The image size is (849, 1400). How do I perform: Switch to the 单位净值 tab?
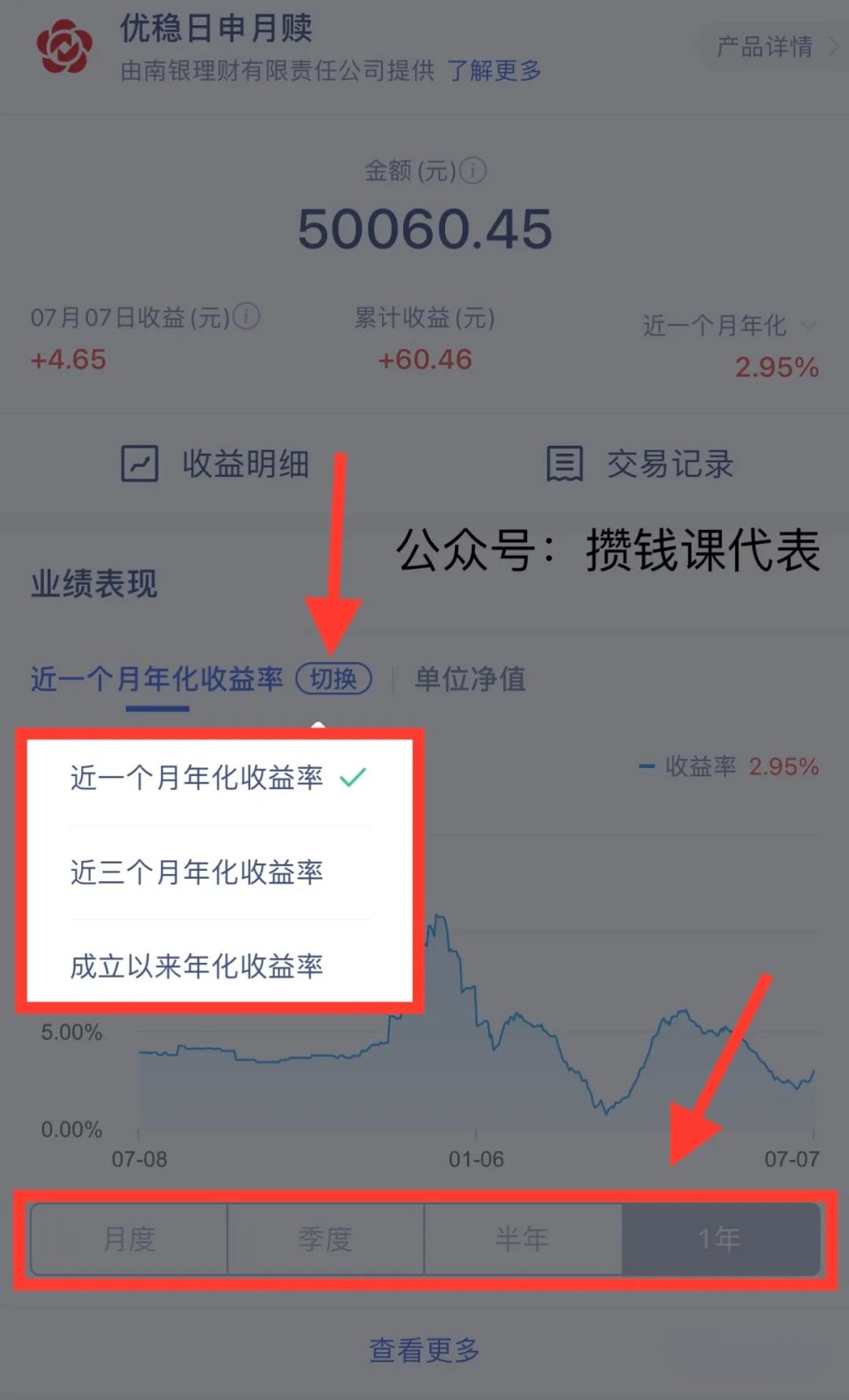tap(470, 679)
